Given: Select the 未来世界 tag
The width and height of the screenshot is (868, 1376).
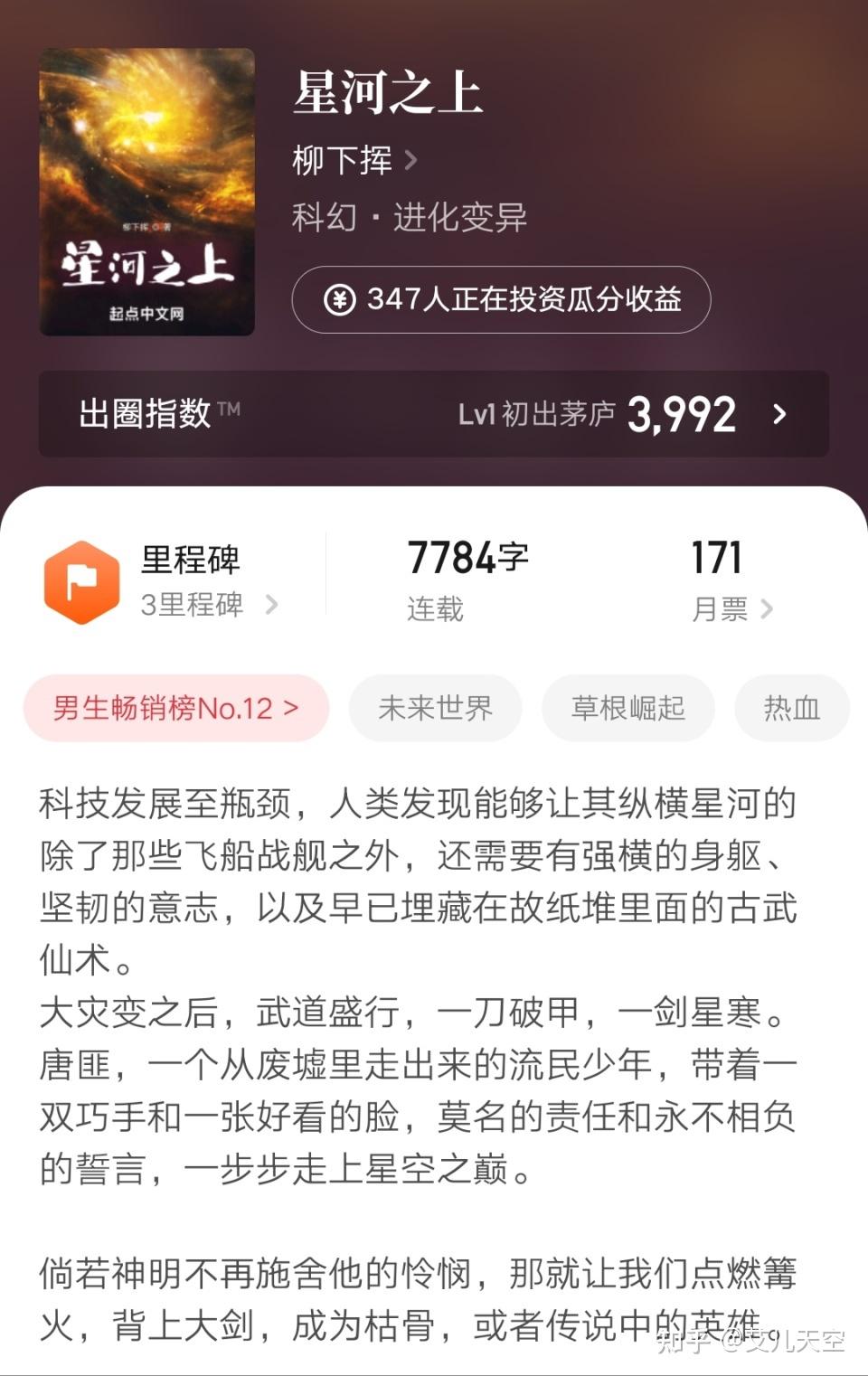Looking at the screenshot, I should point(435,708).
